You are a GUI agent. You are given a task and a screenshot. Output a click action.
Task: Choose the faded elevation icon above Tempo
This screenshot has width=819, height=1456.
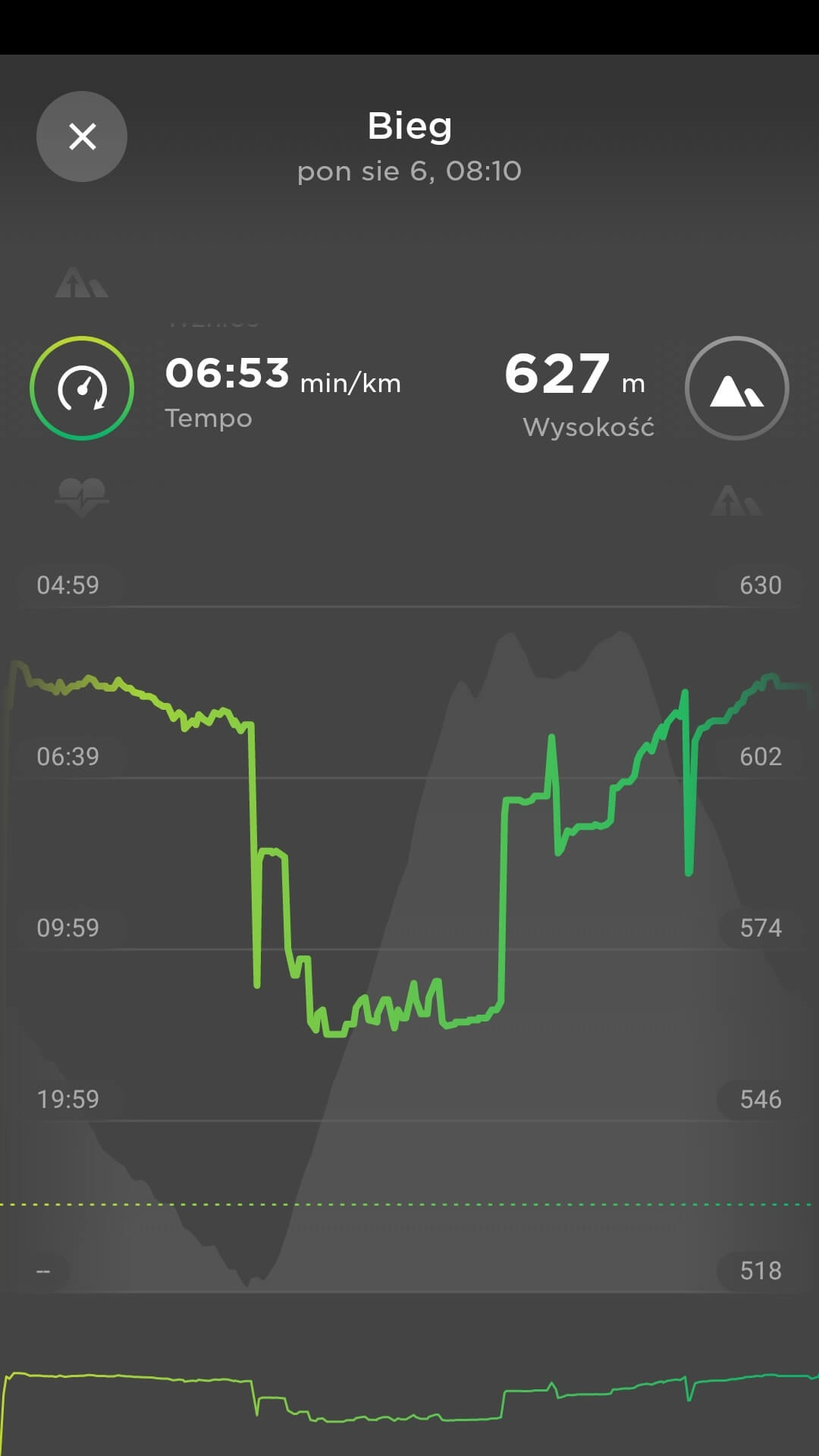point(82,283)
